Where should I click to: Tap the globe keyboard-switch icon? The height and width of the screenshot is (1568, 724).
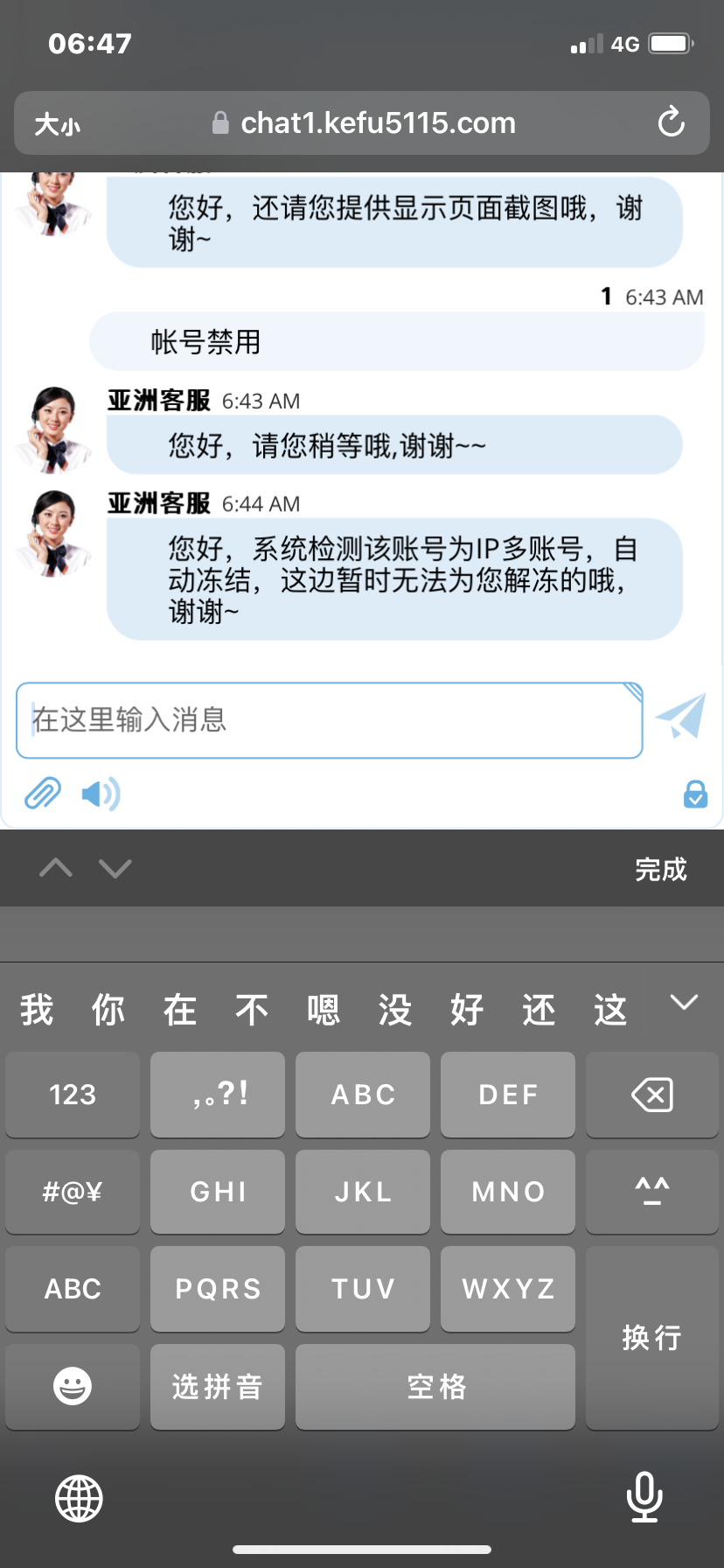[x=79, y=1498]
